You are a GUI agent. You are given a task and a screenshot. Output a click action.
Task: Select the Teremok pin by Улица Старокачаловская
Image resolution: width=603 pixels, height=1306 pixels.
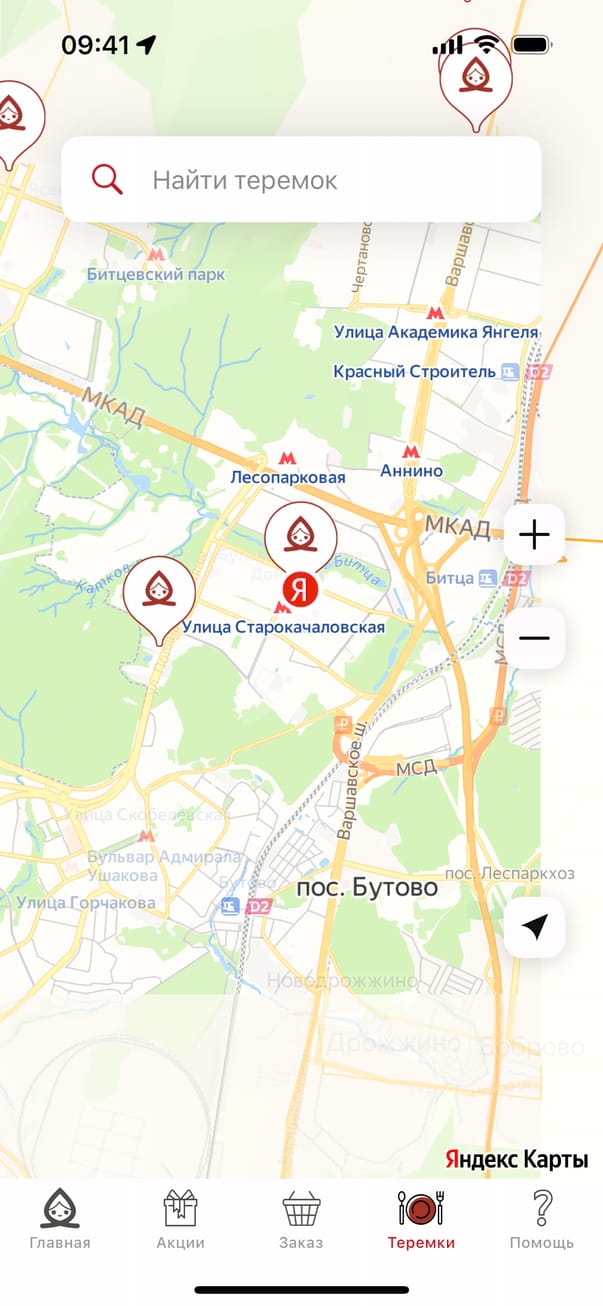coord(159,592)
